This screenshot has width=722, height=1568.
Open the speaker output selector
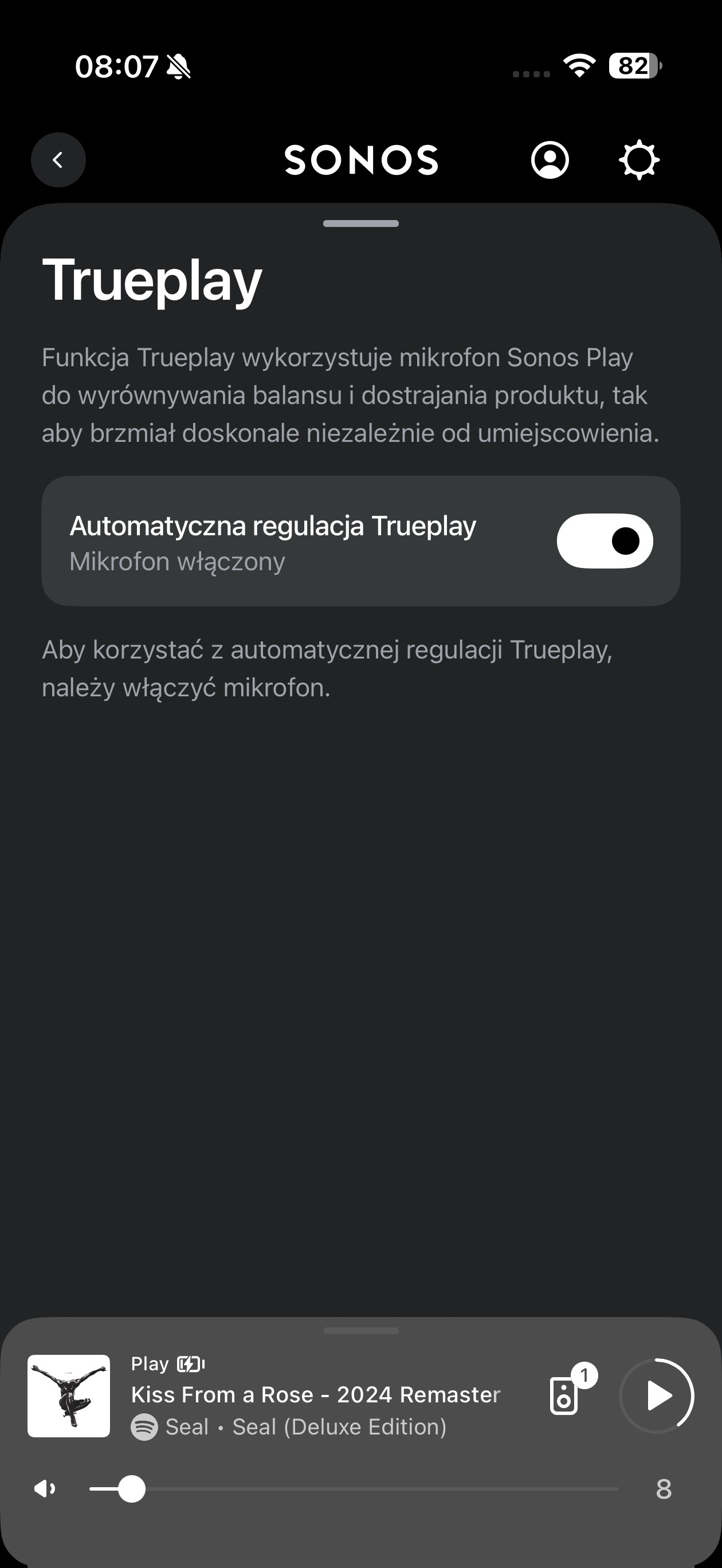[x=564, y=1395]
